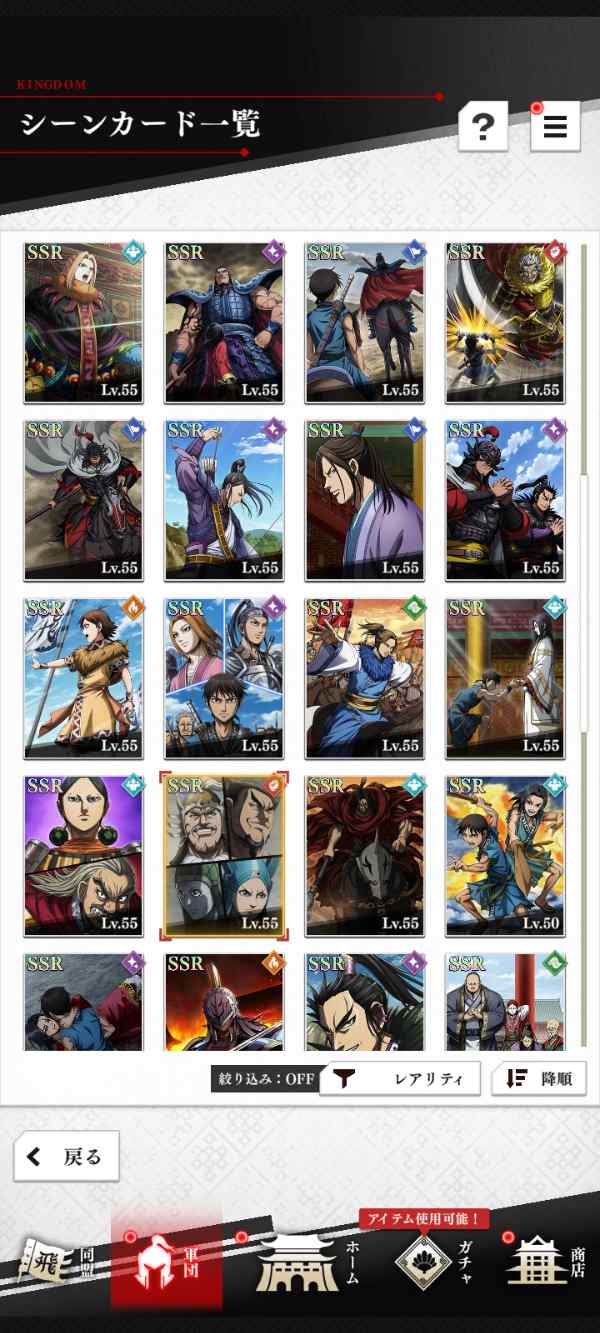600x1333 pixels.
Task: Open the hamburger menu
Action: pos(555,126)
